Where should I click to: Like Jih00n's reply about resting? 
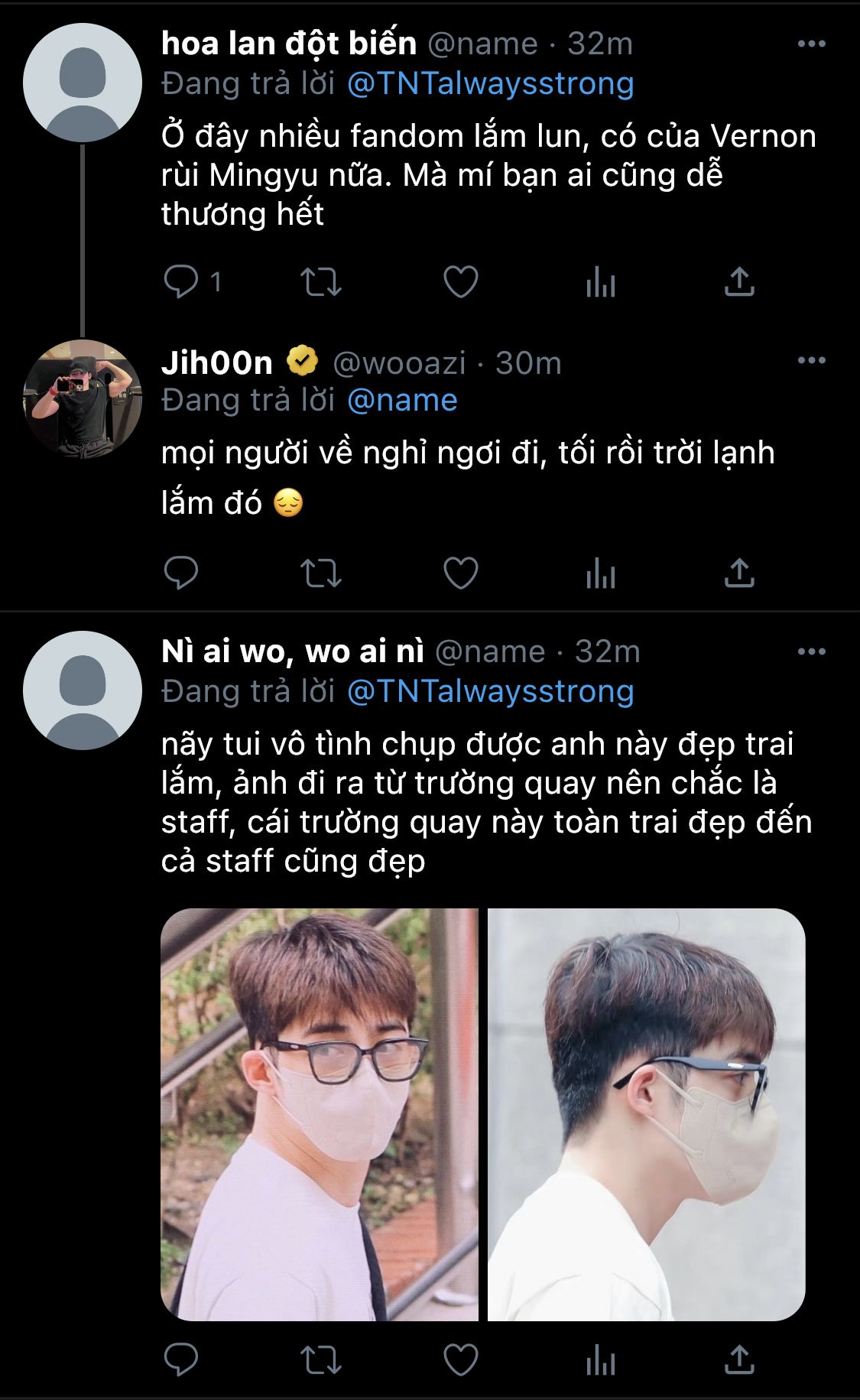[x=461, y=573]
